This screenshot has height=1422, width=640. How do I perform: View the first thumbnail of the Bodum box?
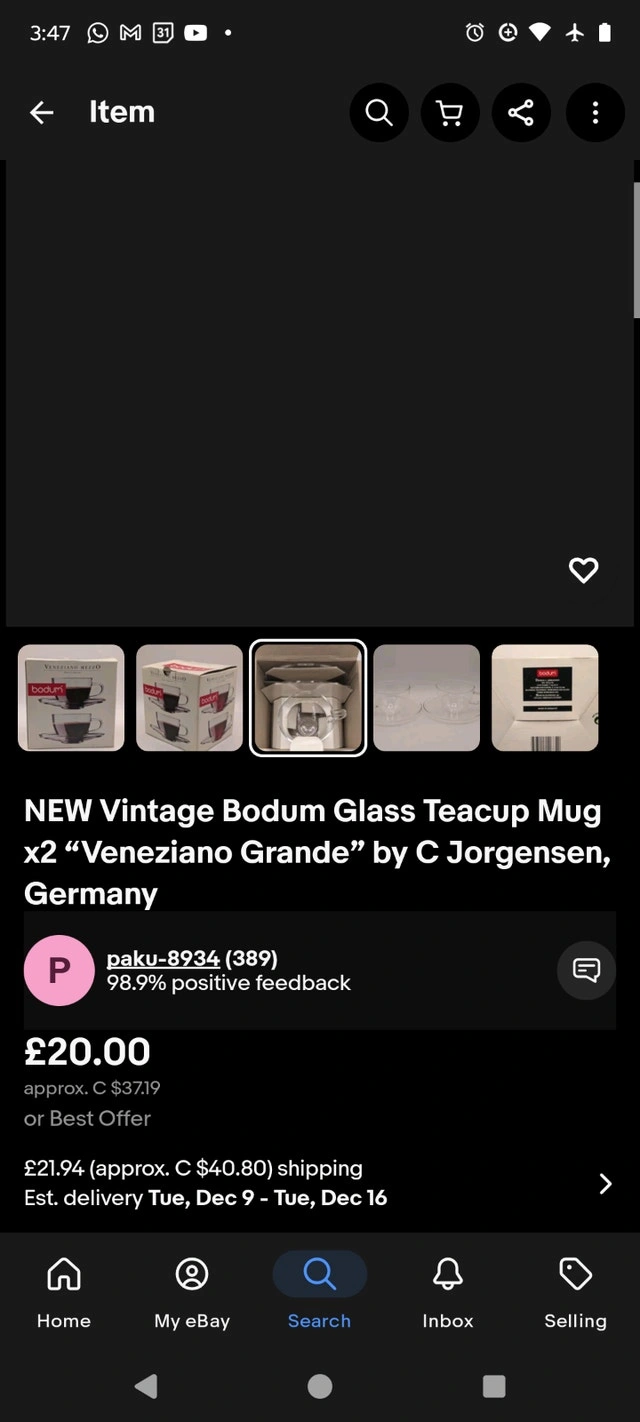(x=71, y=698)
